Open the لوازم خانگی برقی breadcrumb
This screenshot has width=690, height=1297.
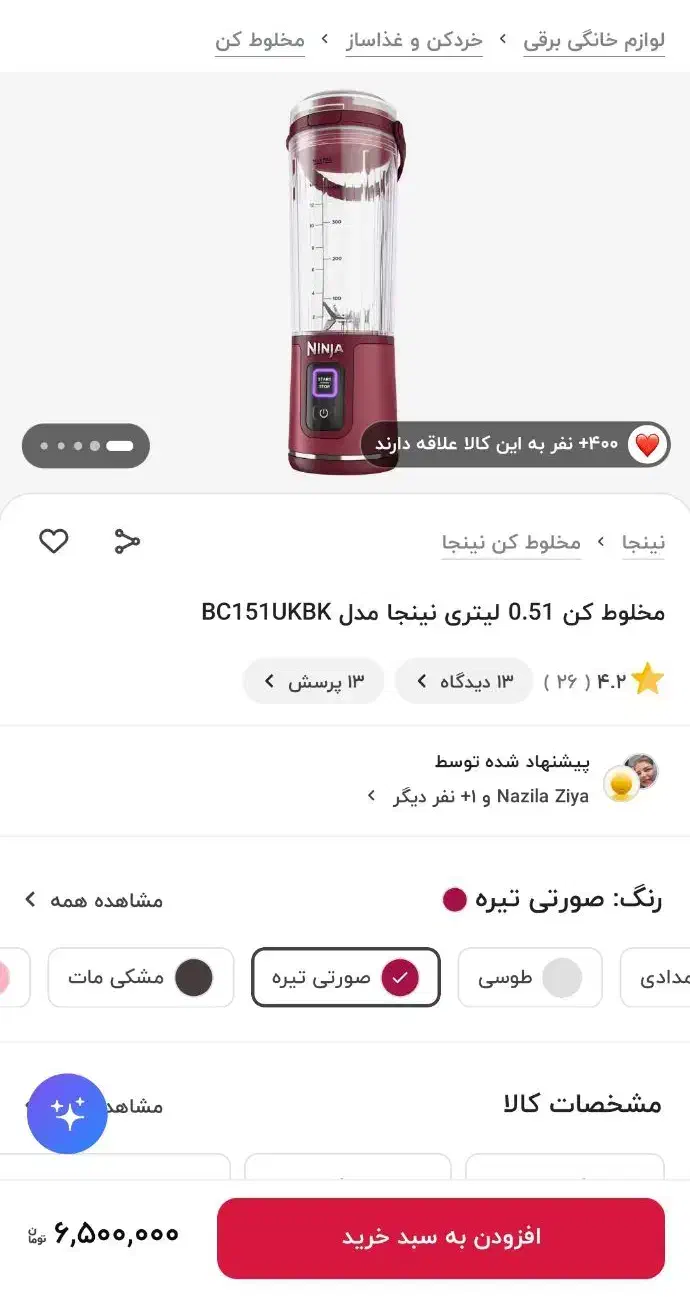594,41
